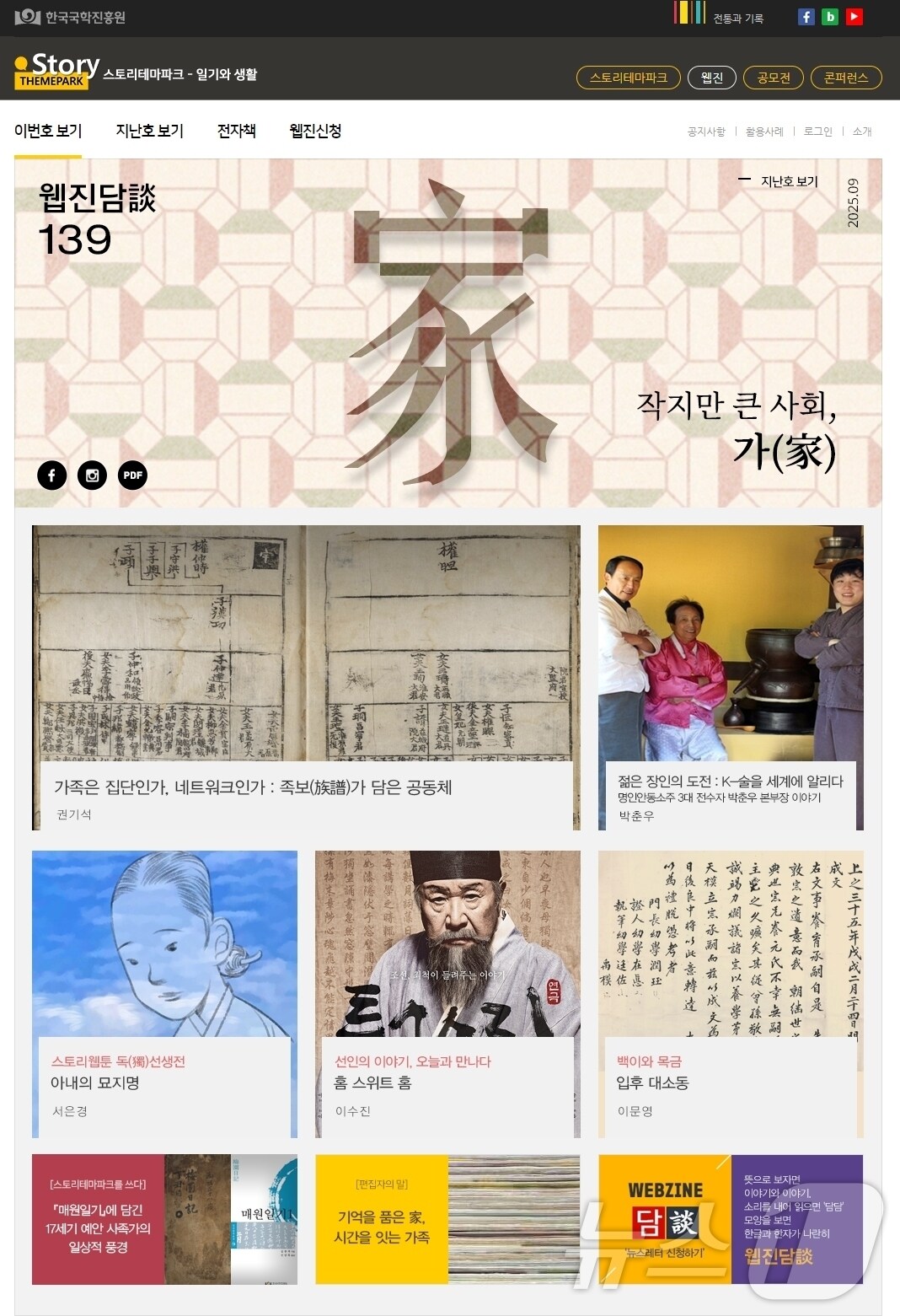Click 뉴스레터 신청하기 on the WEBZINE card
The width and height of the screenshot is (900, 1316).
666,1252
